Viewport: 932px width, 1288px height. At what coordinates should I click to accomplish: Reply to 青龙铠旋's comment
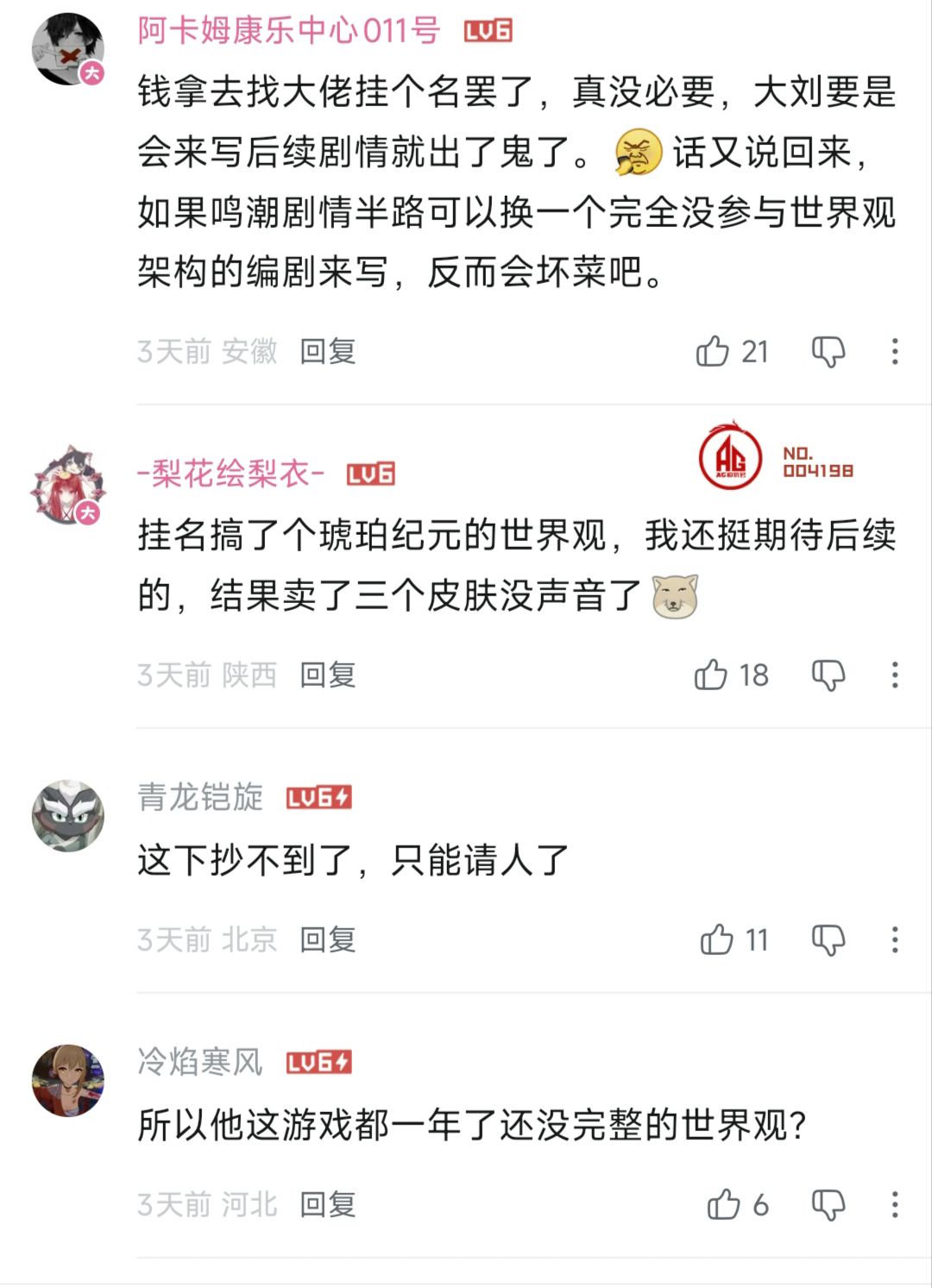tap(328, 939)
